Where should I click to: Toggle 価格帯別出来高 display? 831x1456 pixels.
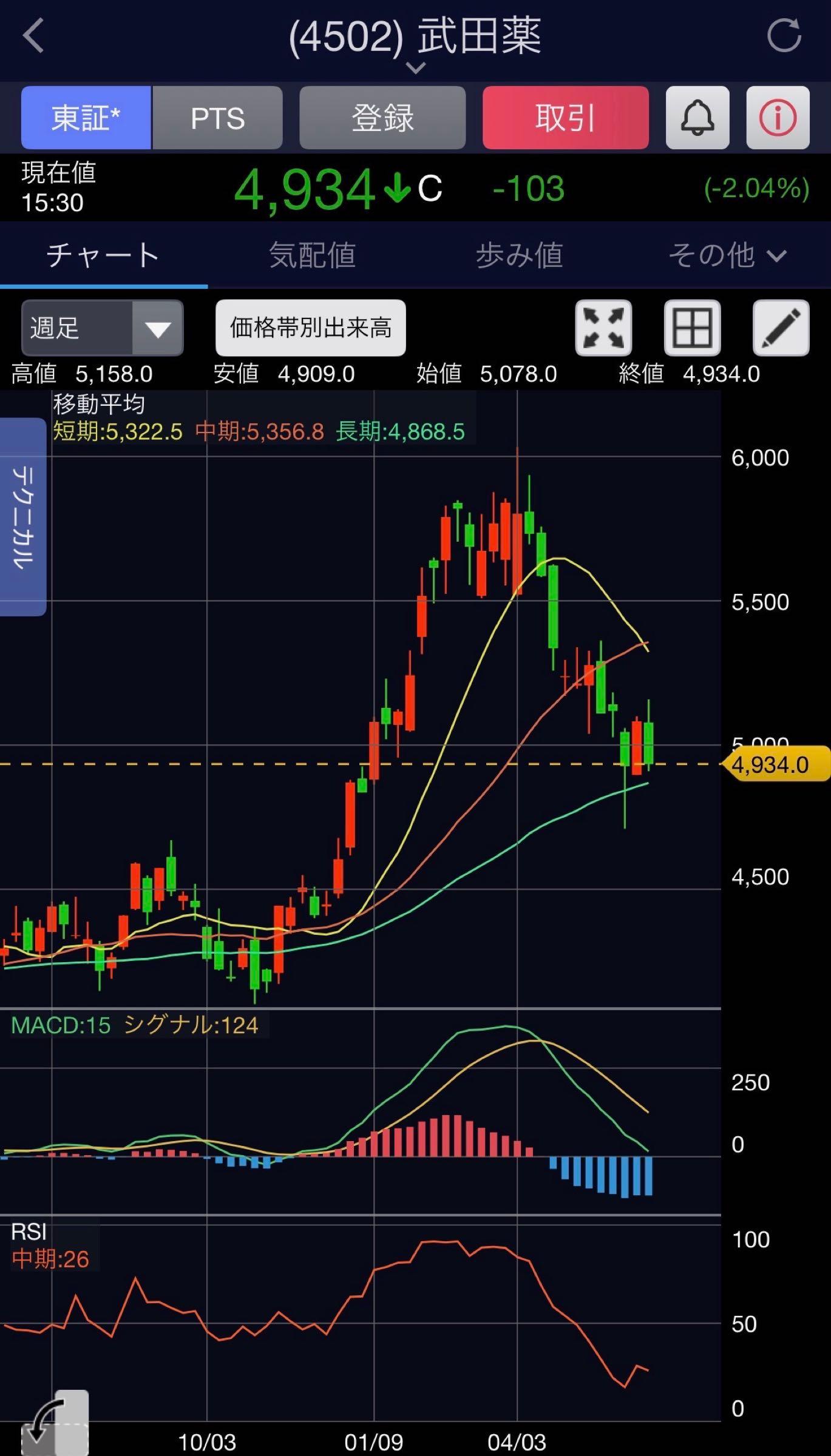311,328
